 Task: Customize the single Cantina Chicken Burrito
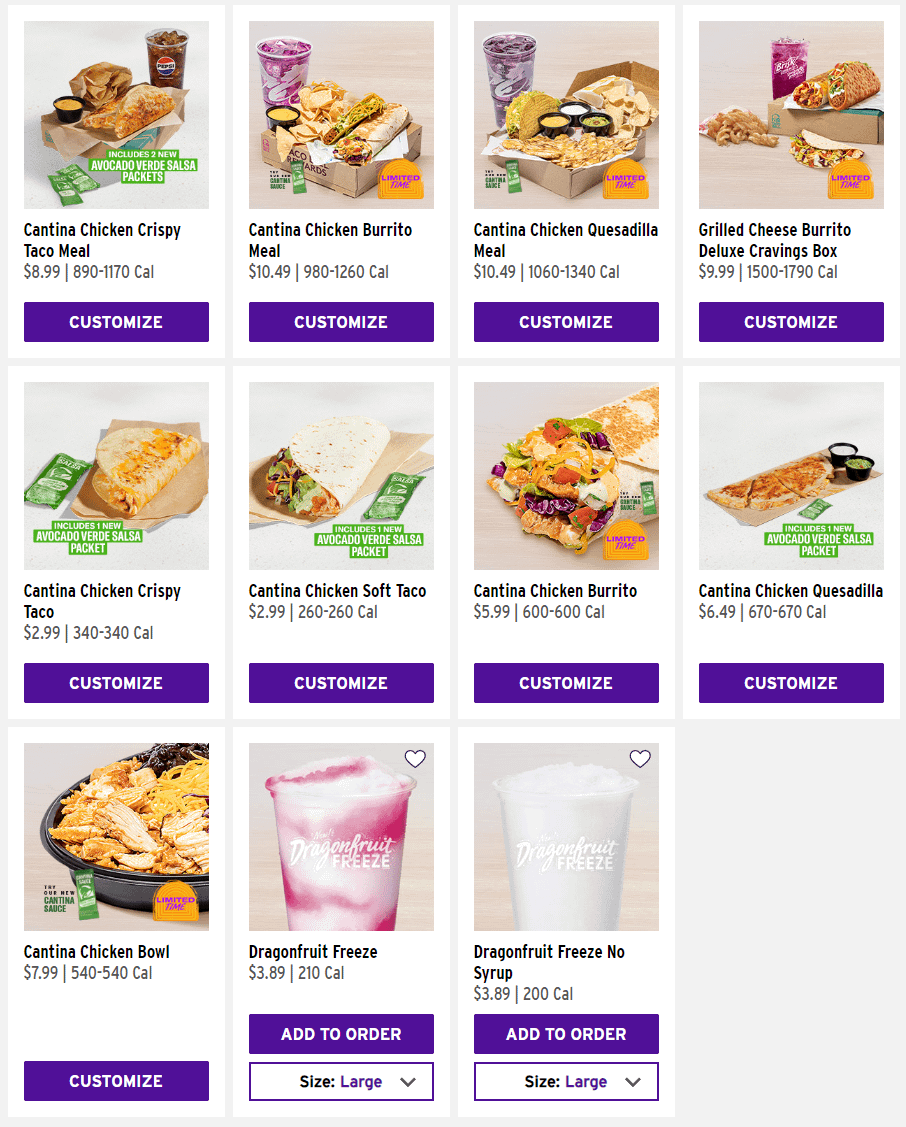[566, 683]
